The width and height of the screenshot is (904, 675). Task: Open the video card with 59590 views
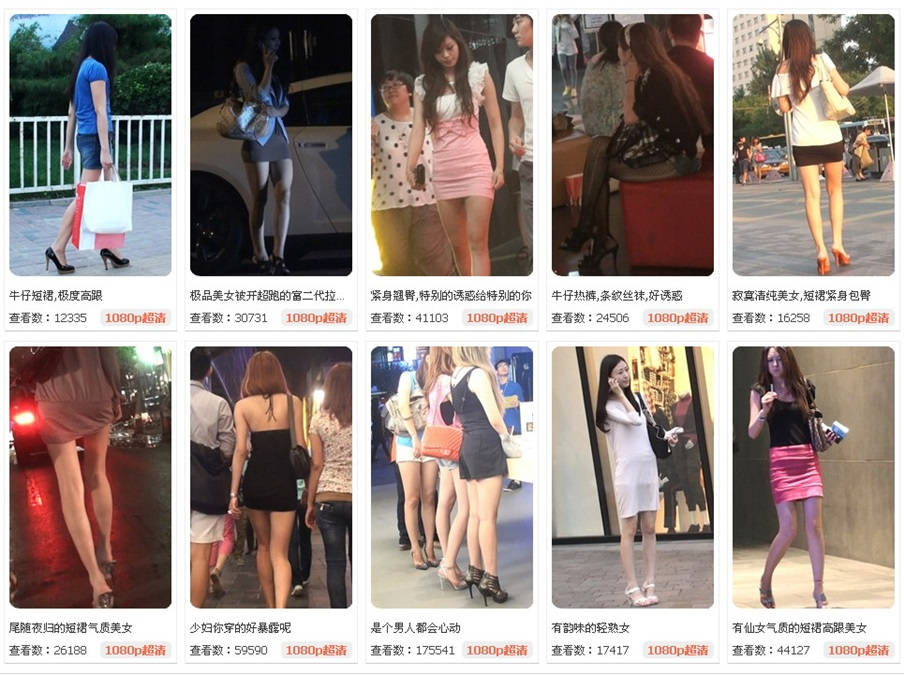tap(271, 477)
